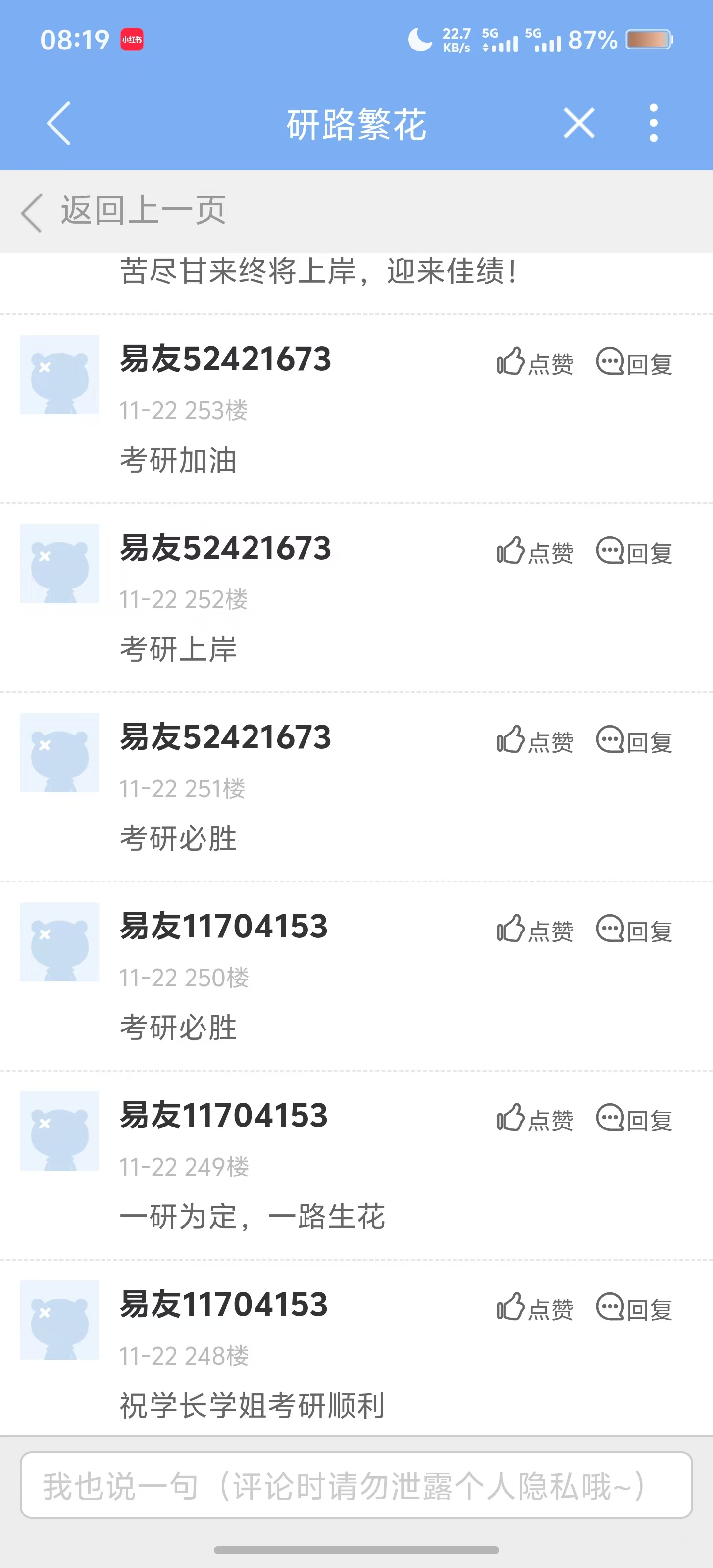Like the 248楼 comment 祝学长学姐考研顺利
The height and width of the screenshot is (1568, 713).
point(535,1308)
